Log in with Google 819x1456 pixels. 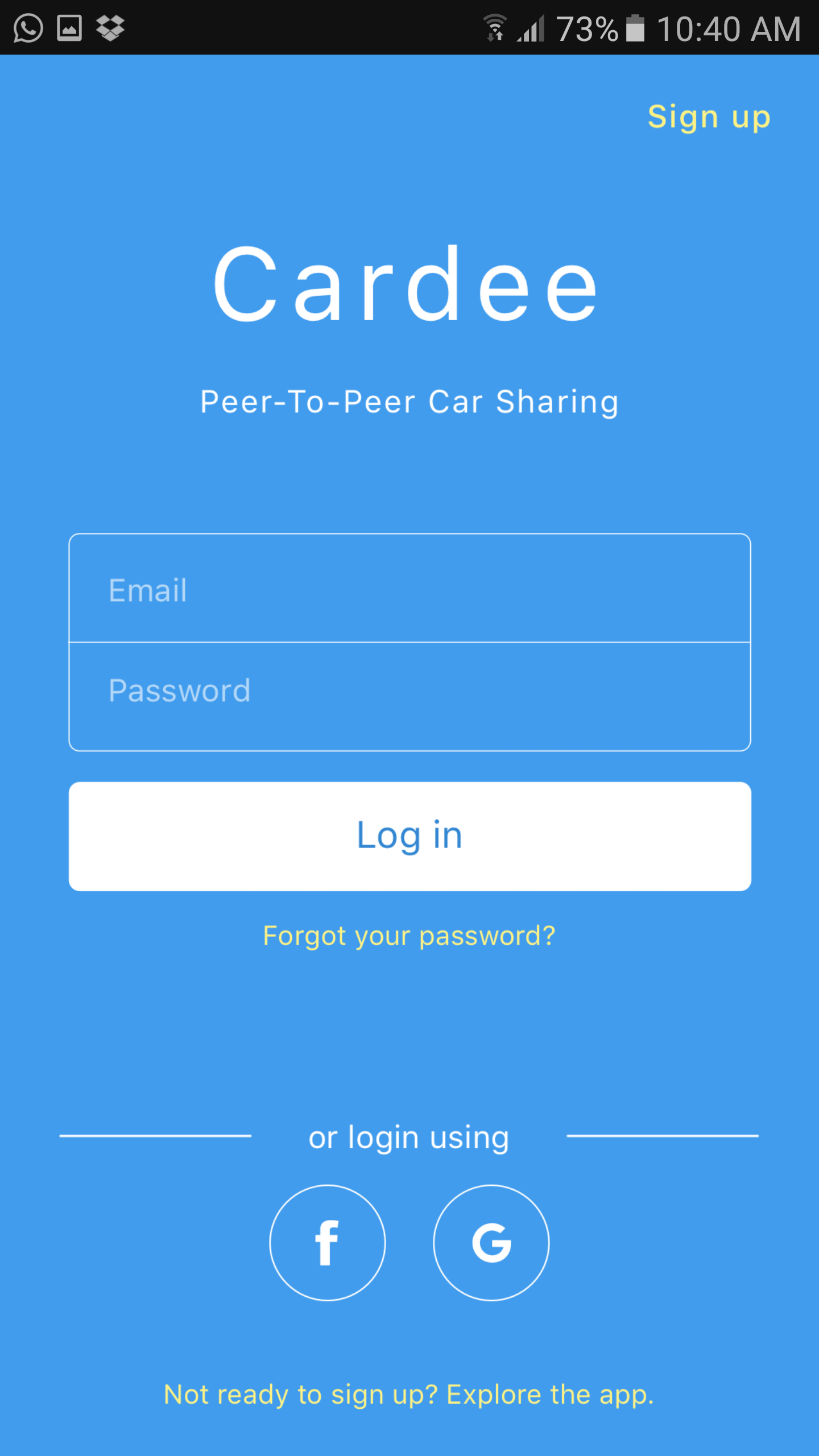pyautogui.click(x=491, y=1243)
